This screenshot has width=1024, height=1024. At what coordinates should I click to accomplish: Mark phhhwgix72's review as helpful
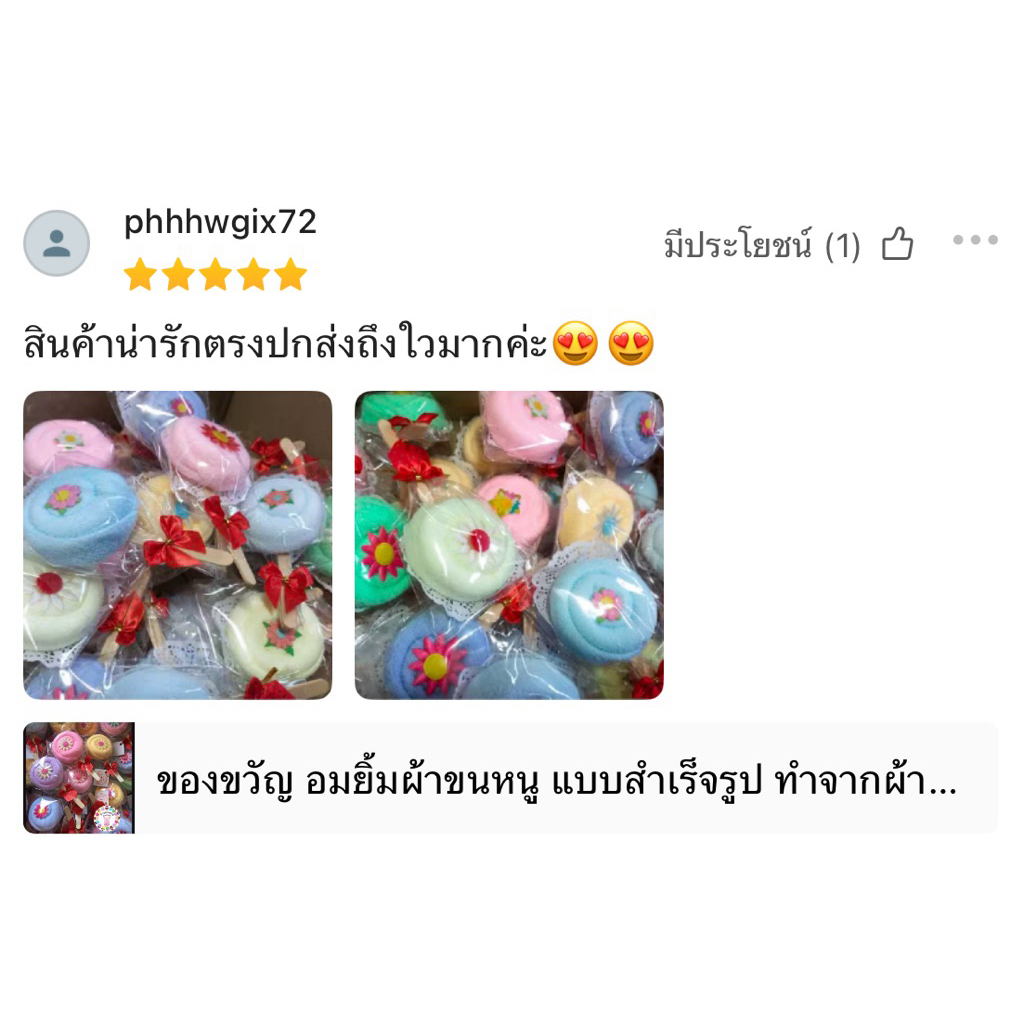pos(897,244)
